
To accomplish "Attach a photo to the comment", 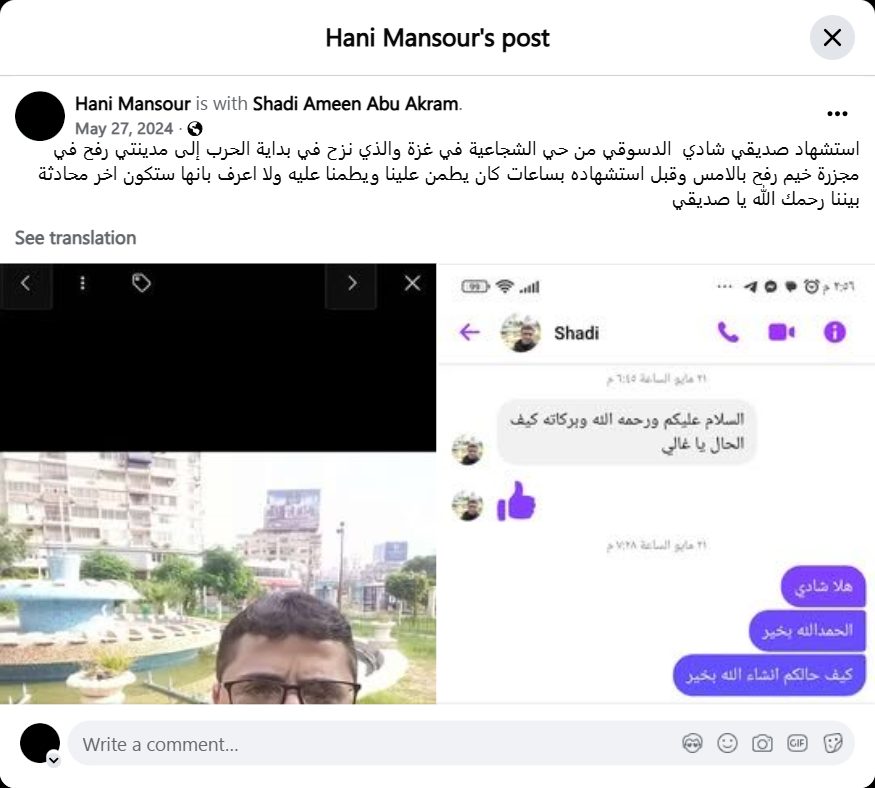I will pyautogui.click(x=762, y=743).
